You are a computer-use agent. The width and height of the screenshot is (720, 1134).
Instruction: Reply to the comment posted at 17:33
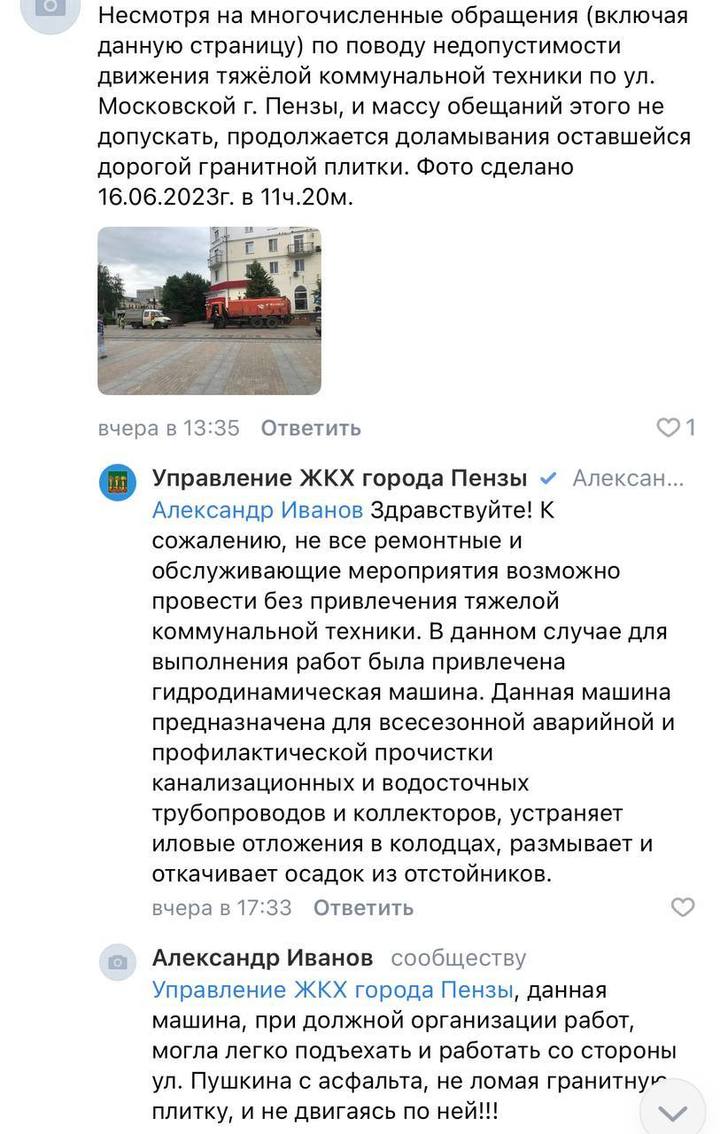(362, 908)
